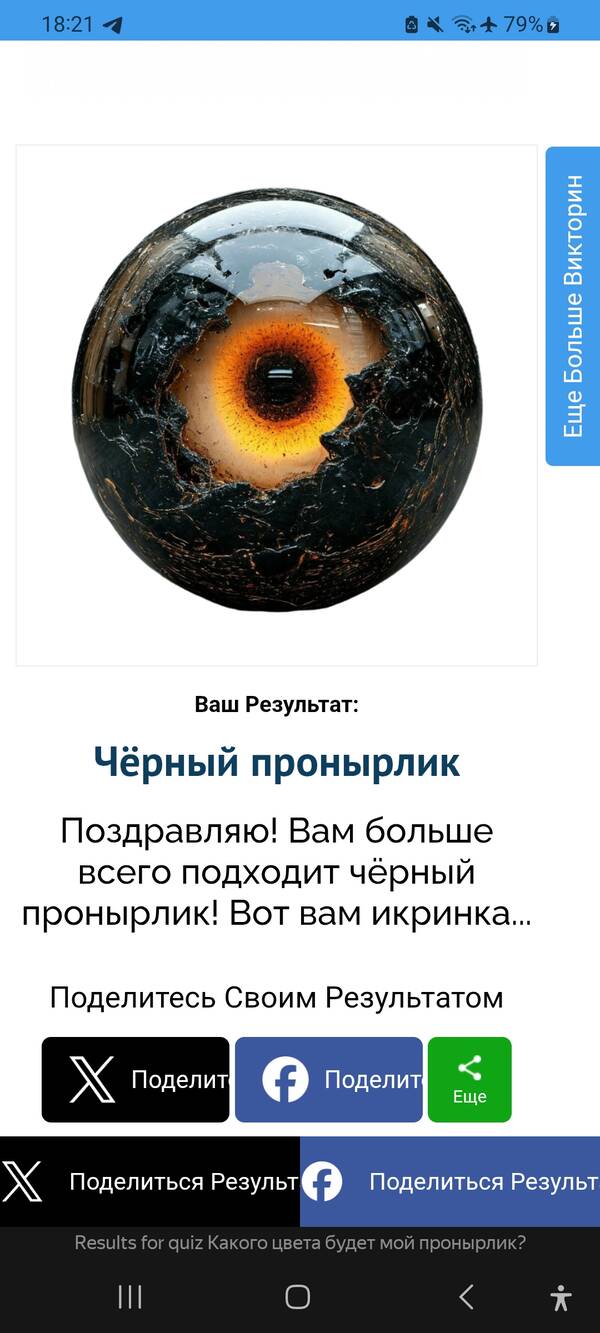Tap Поделиться Результатом on X in bottom bar
Viewport: 600px width, 1333px height.
coord(150,1181)
